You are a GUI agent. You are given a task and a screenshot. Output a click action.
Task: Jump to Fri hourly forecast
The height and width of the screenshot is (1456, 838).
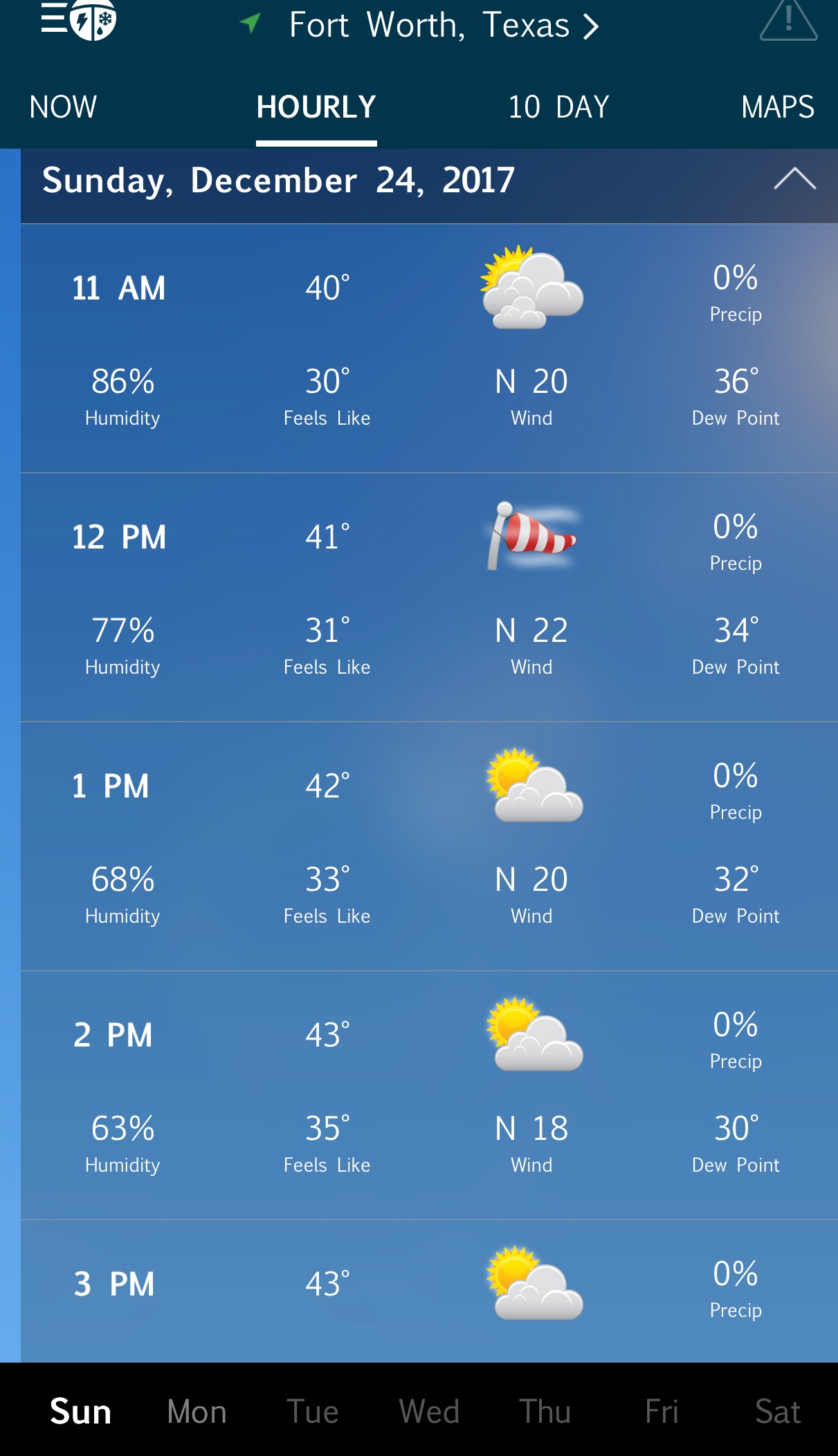(x=662, y=1411)
